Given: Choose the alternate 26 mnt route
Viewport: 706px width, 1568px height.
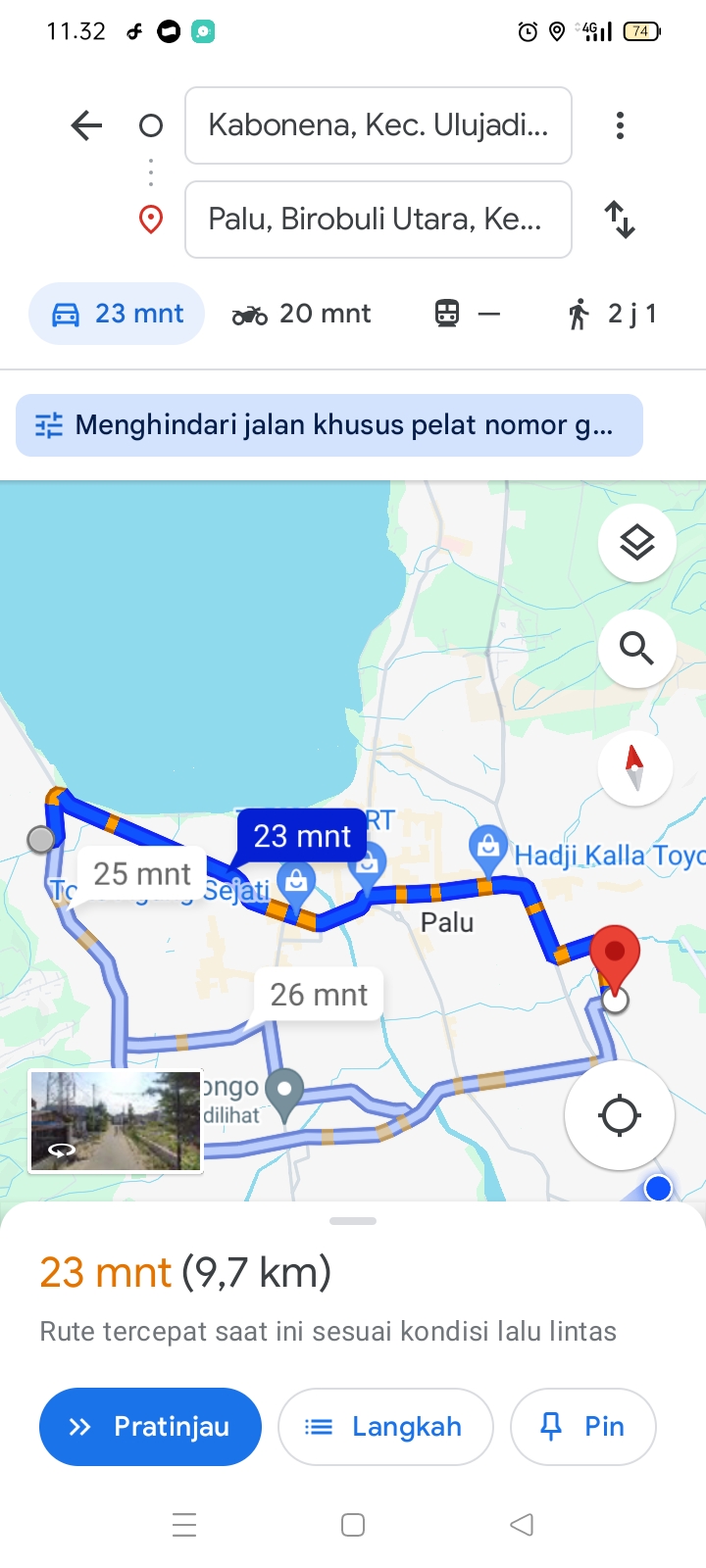Looking at the screenshot, I should [x=319, y=995].
